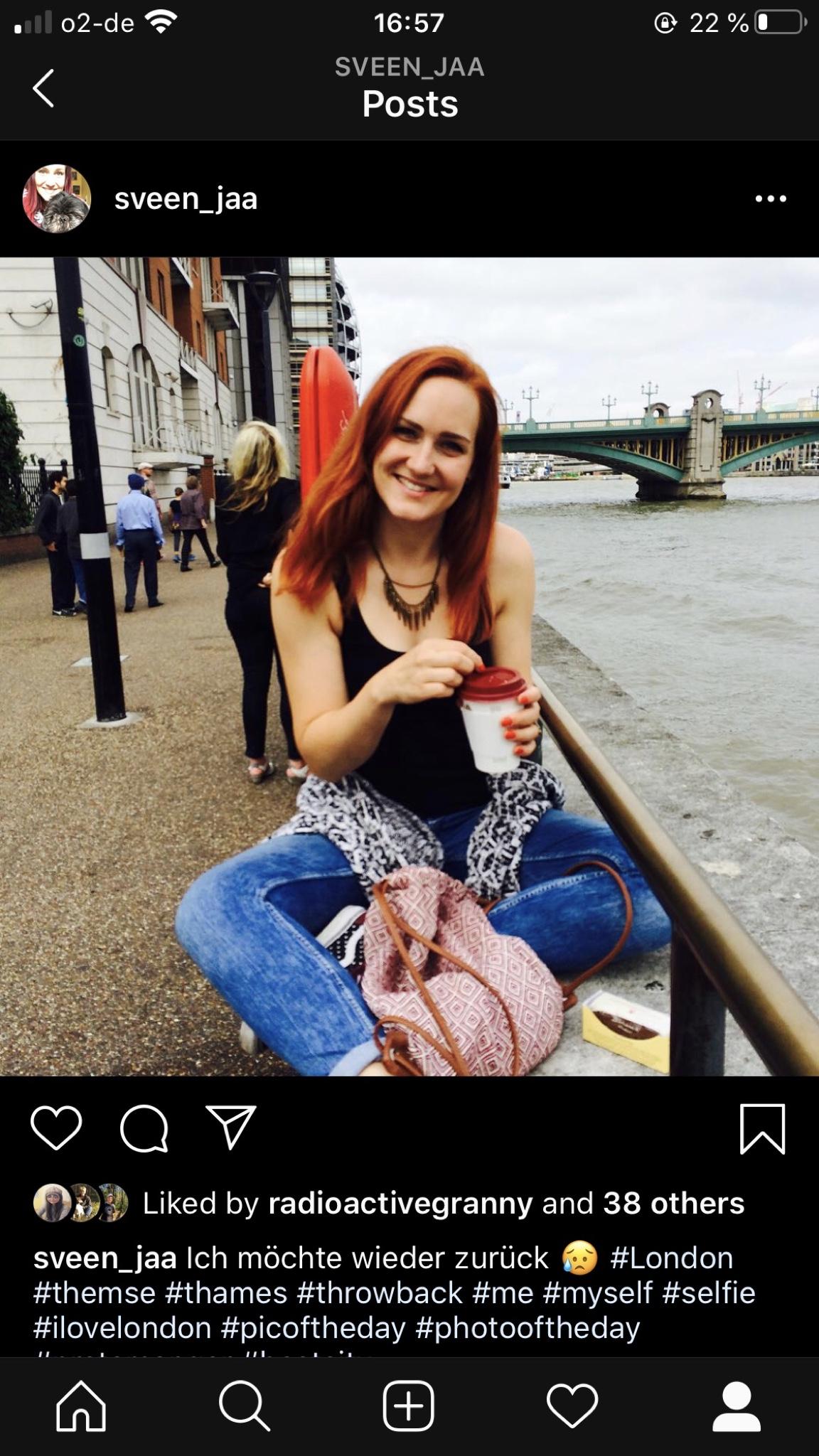819x1456 pixels.
Task: Open the #London hashtag
Action: click(671, 1258)
